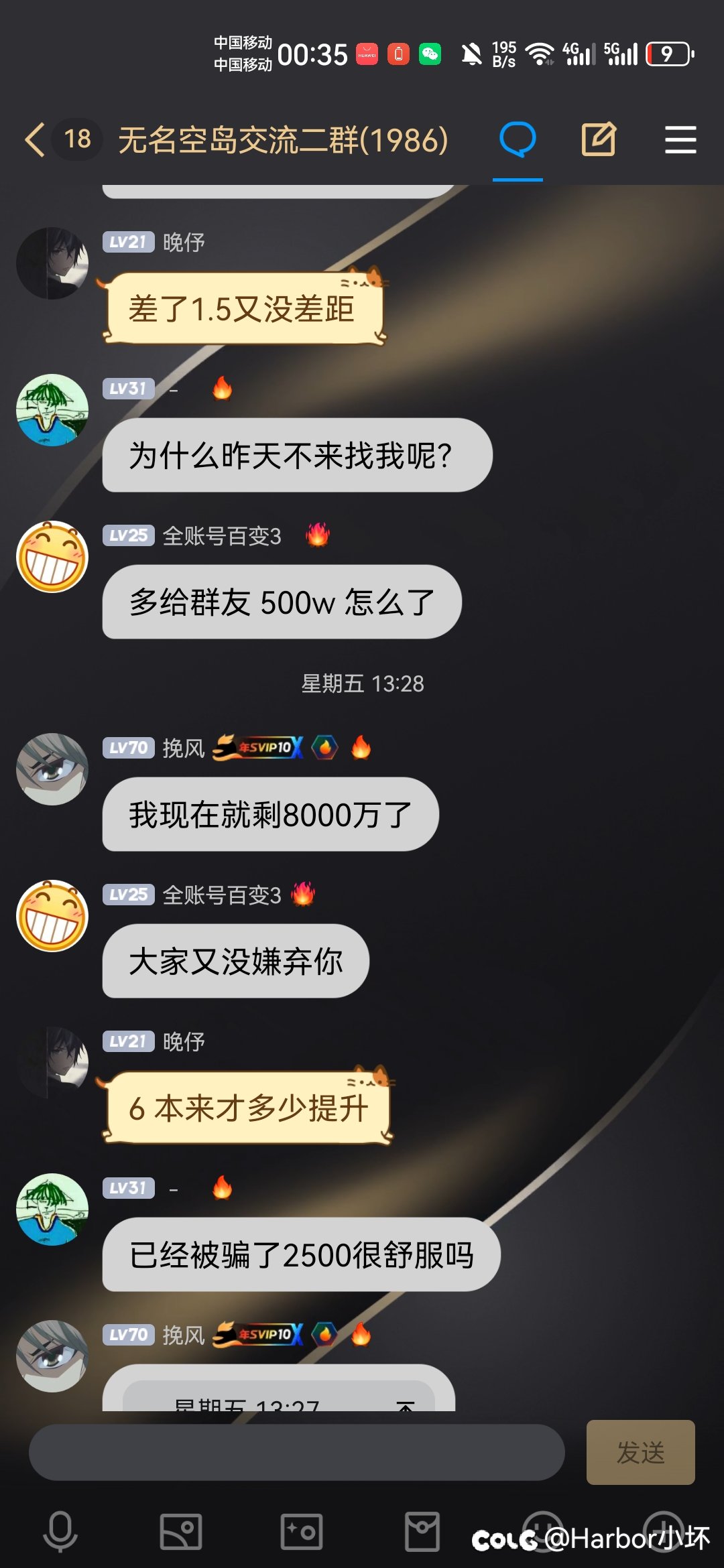The image size is (724, 1568).
Task: Tap the SVIP10 badge above '我现在就剩8000万了'
Action: tap(258, 747)
